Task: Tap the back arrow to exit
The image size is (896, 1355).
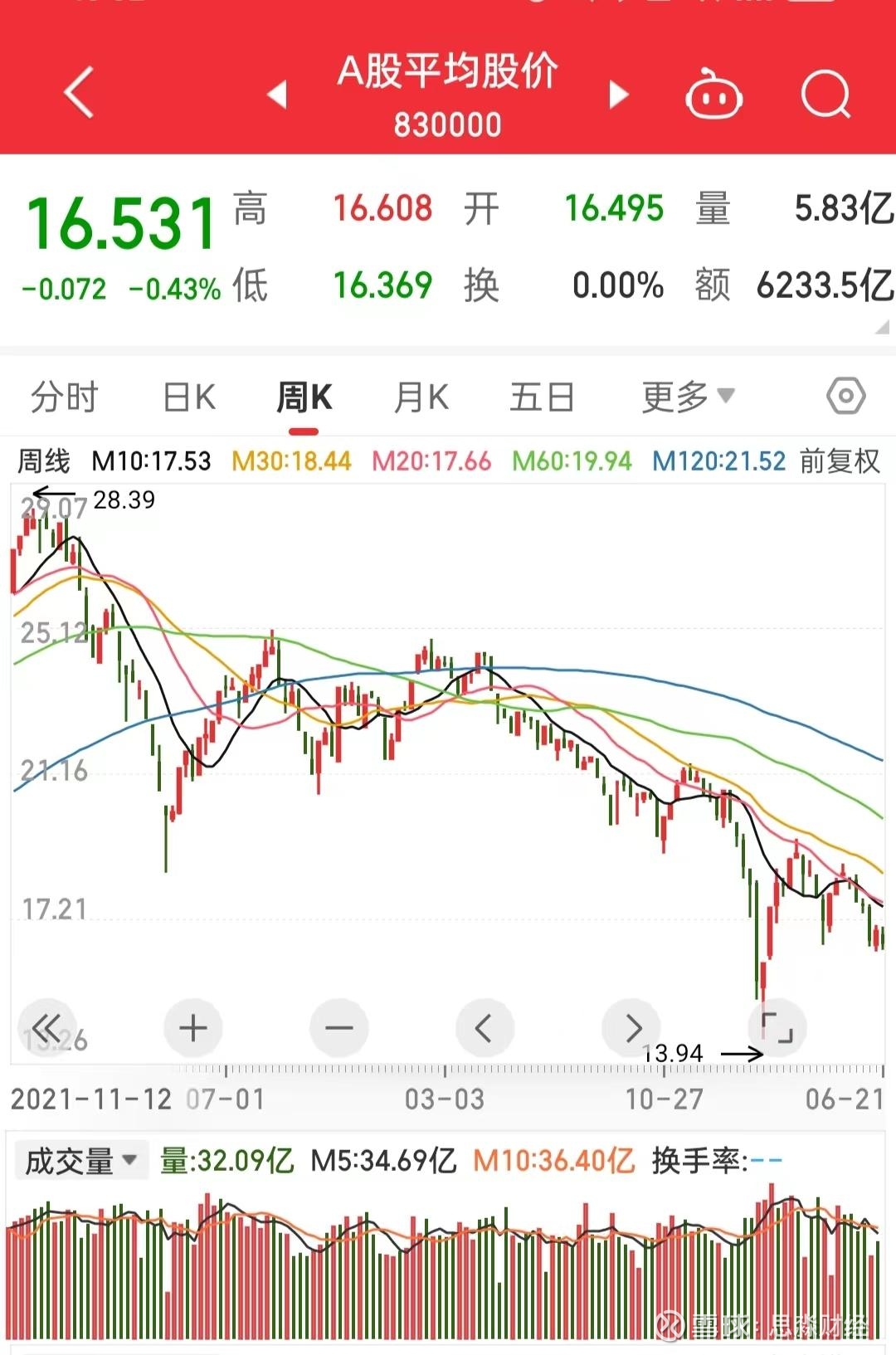Action: (76, 94)
